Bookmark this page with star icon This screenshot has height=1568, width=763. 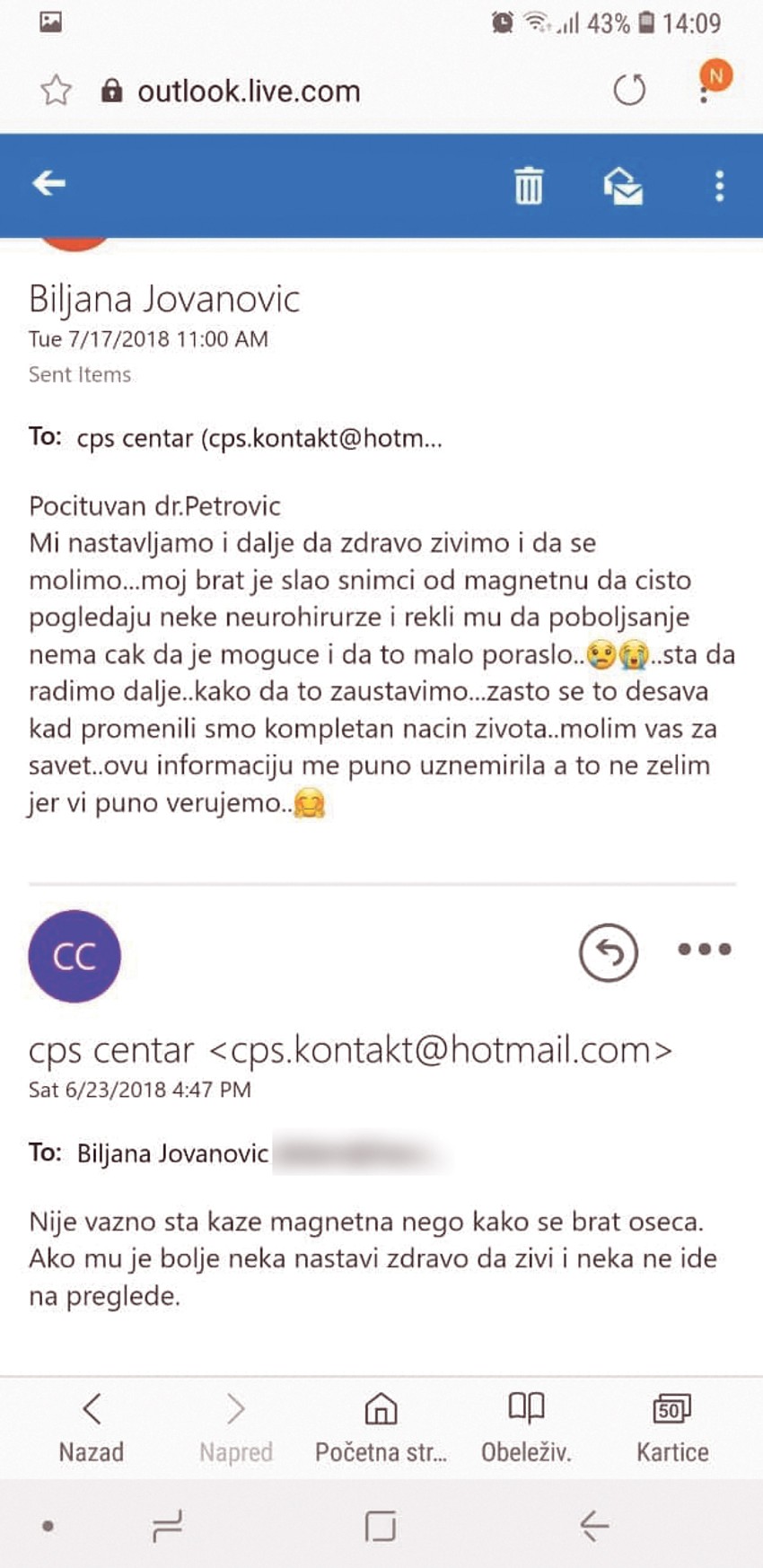(x=56, y=91)
